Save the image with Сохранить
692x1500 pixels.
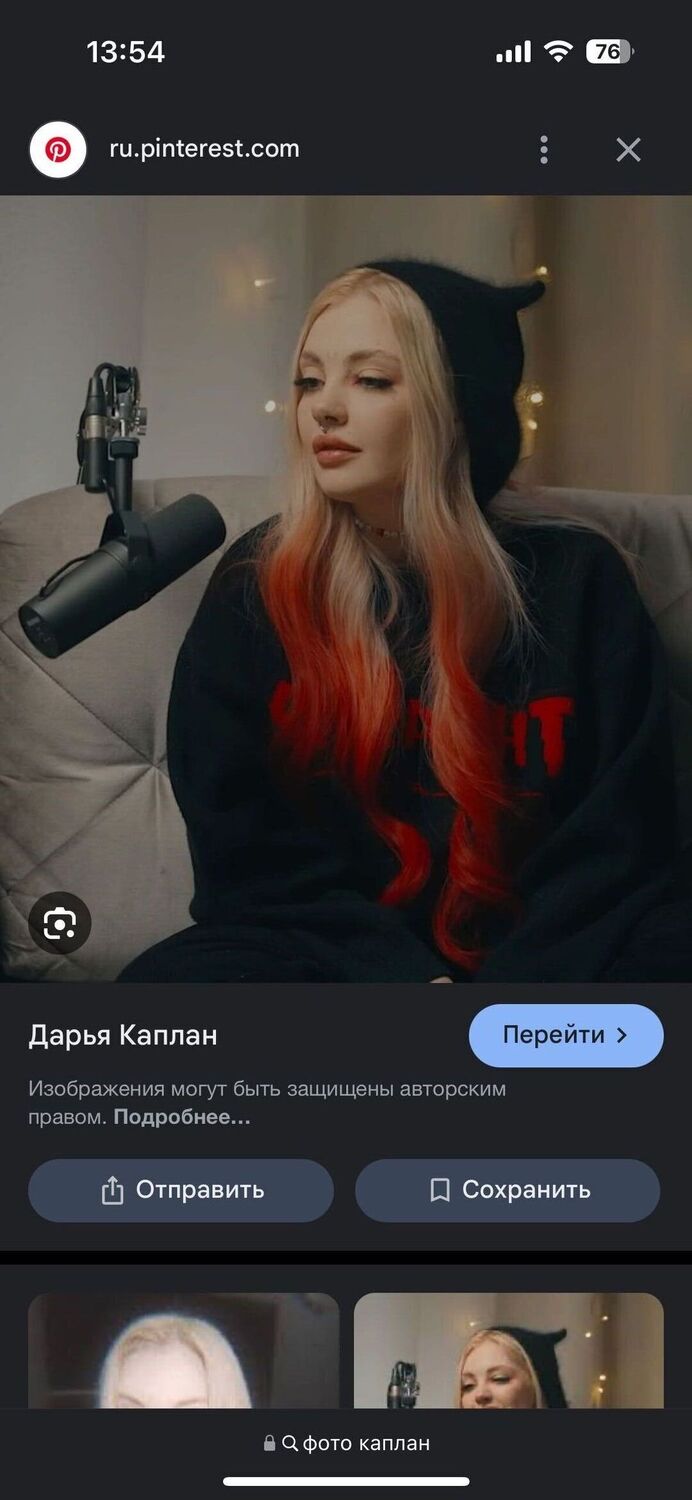tap(508, 1190)
